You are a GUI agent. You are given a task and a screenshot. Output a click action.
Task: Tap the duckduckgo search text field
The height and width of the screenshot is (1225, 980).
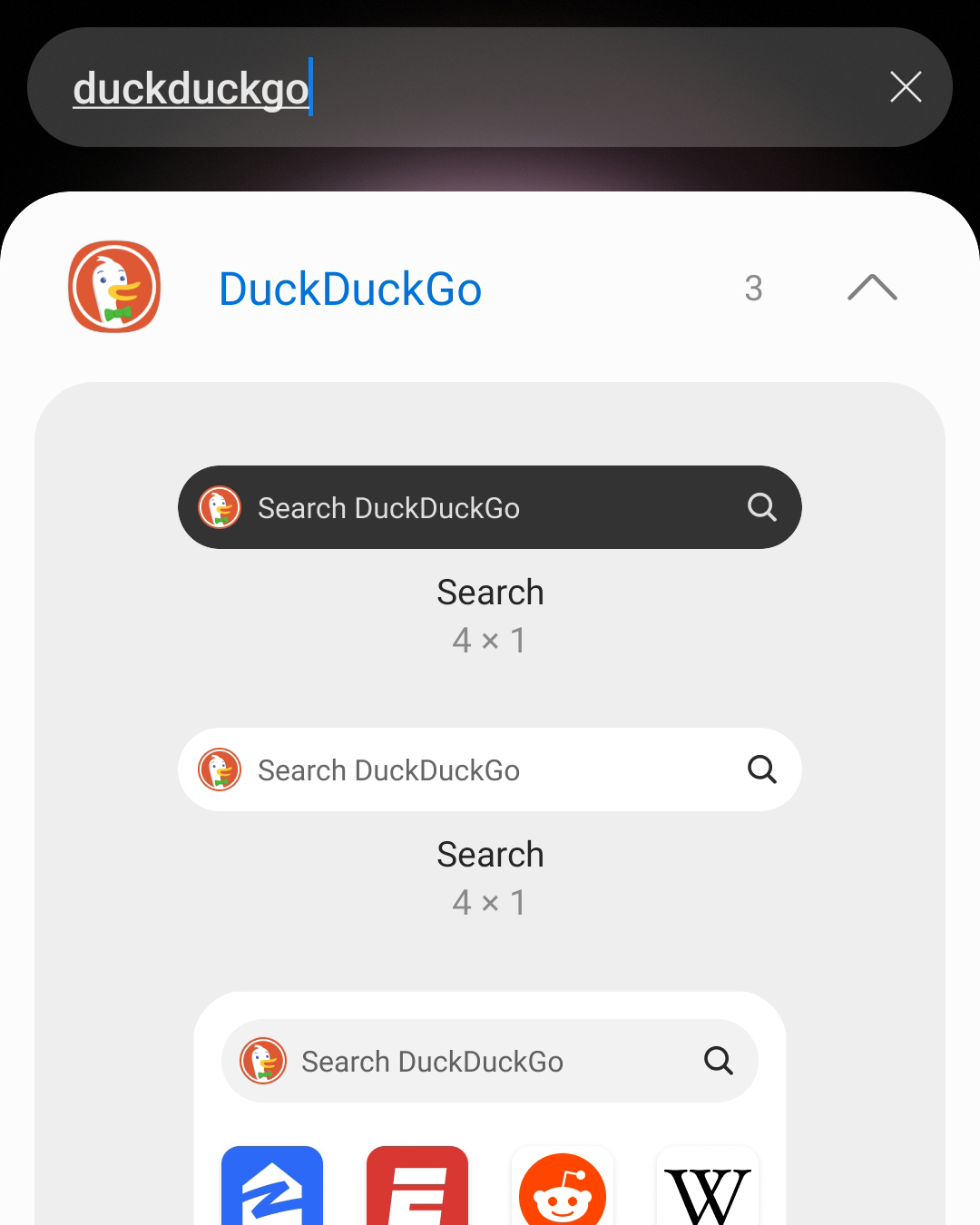(x=454, y=88)
